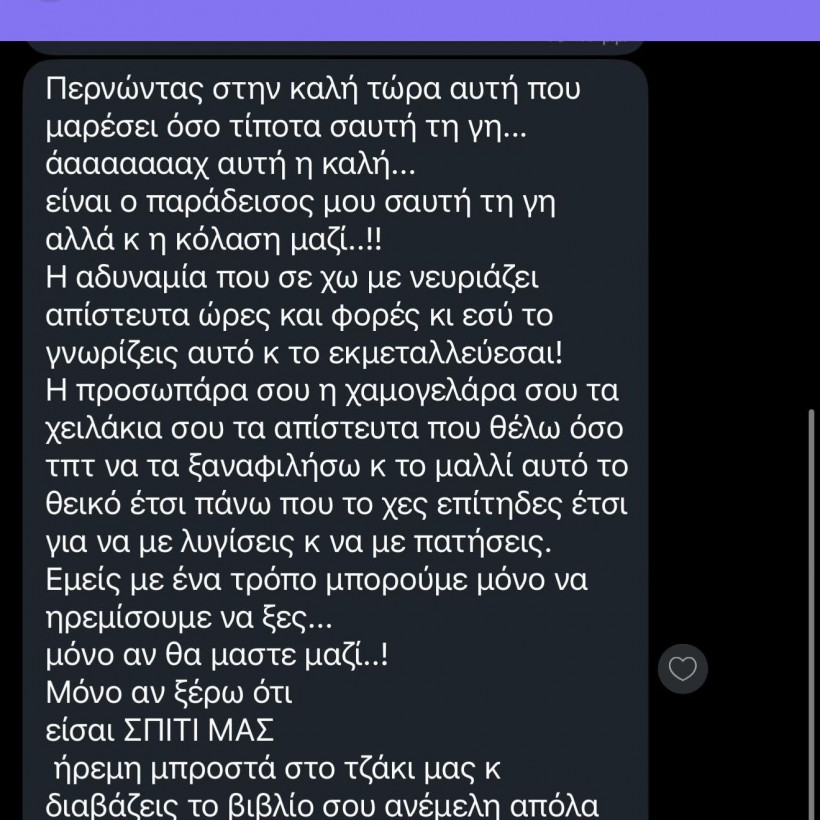Like the long Greek message with the heart

(x=682, y=669)
